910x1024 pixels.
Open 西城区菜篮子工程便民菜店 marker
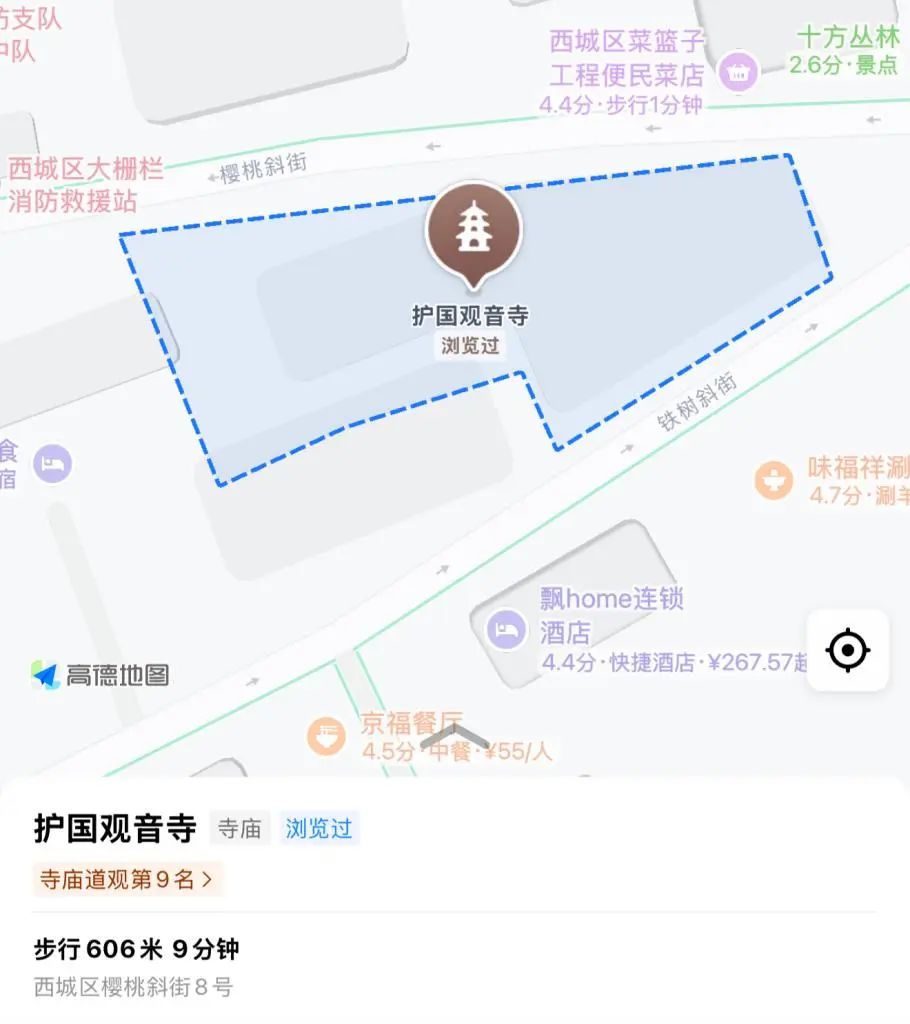click(x=738, y=70)
